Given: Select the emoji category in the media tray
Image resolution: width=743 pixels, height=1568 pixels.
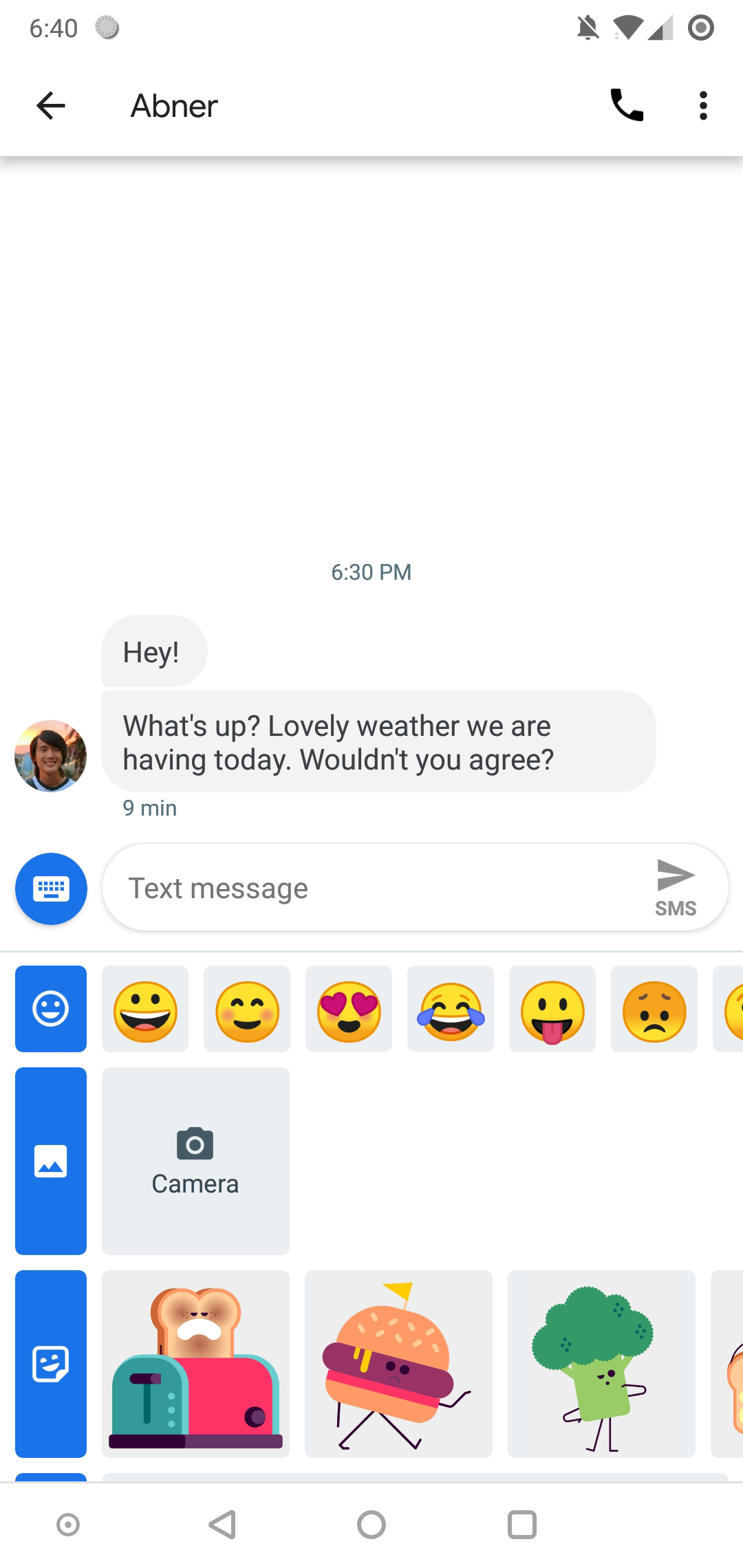Looking at the screenshot, I should tap(50, 1009).
